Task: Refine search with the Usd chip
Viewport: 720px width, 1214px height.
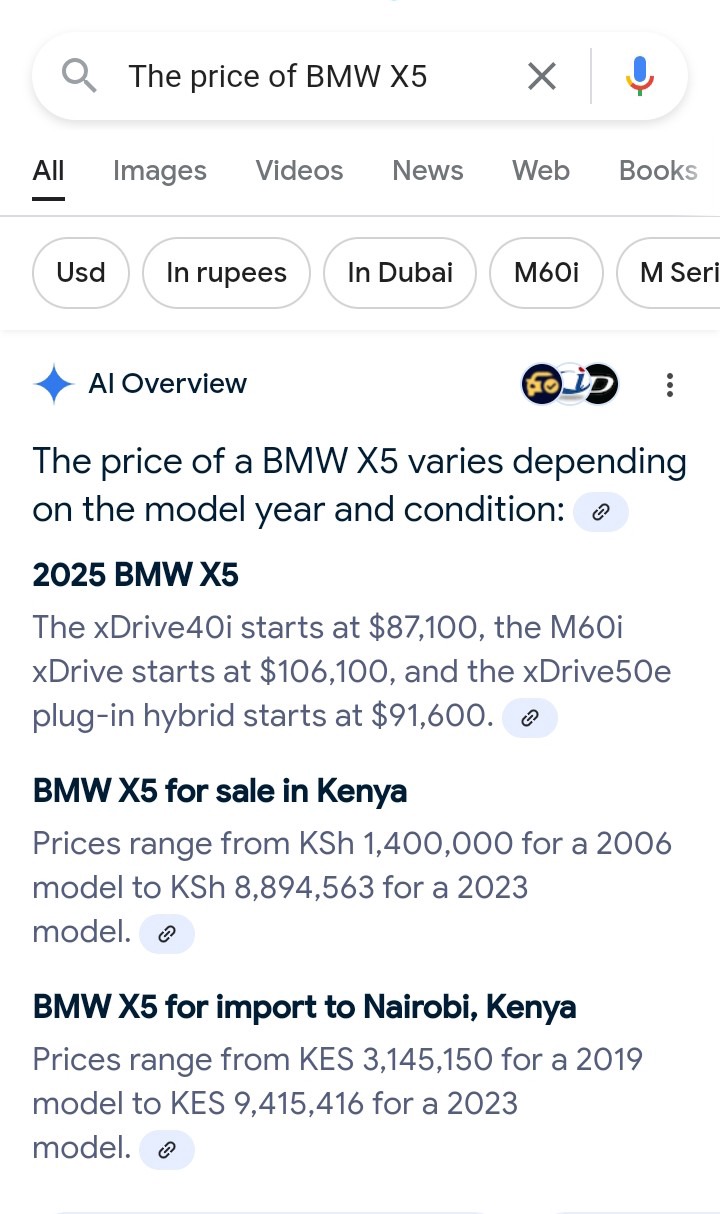Action: (x=81, y=272)
